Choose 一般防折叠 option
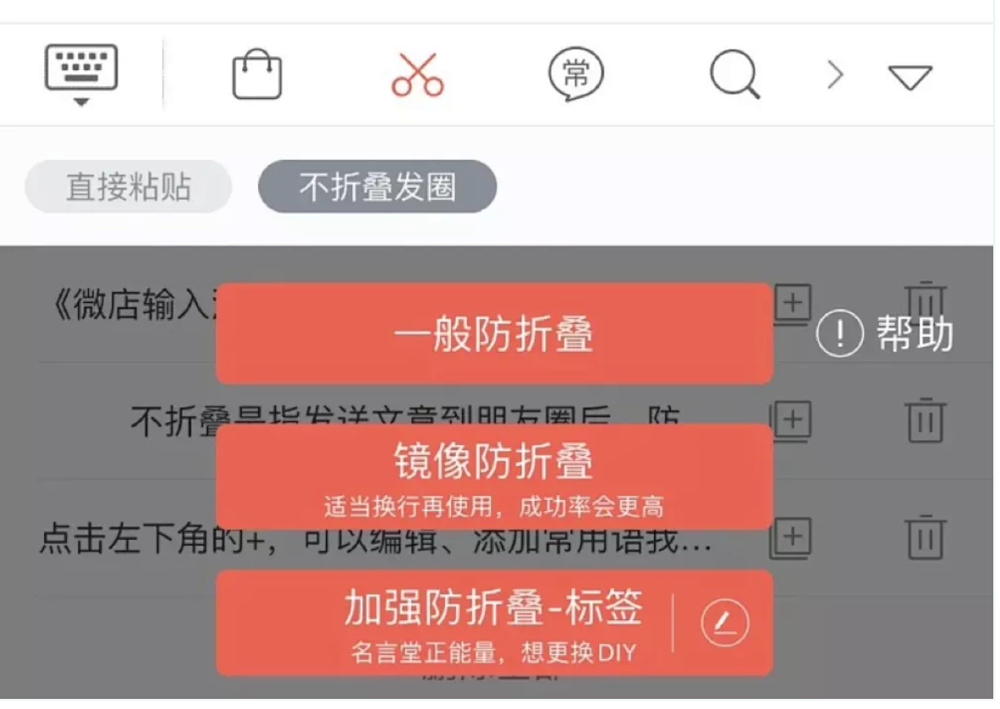This screenshot has width=1000, height=709. click(x=494, y=334)
